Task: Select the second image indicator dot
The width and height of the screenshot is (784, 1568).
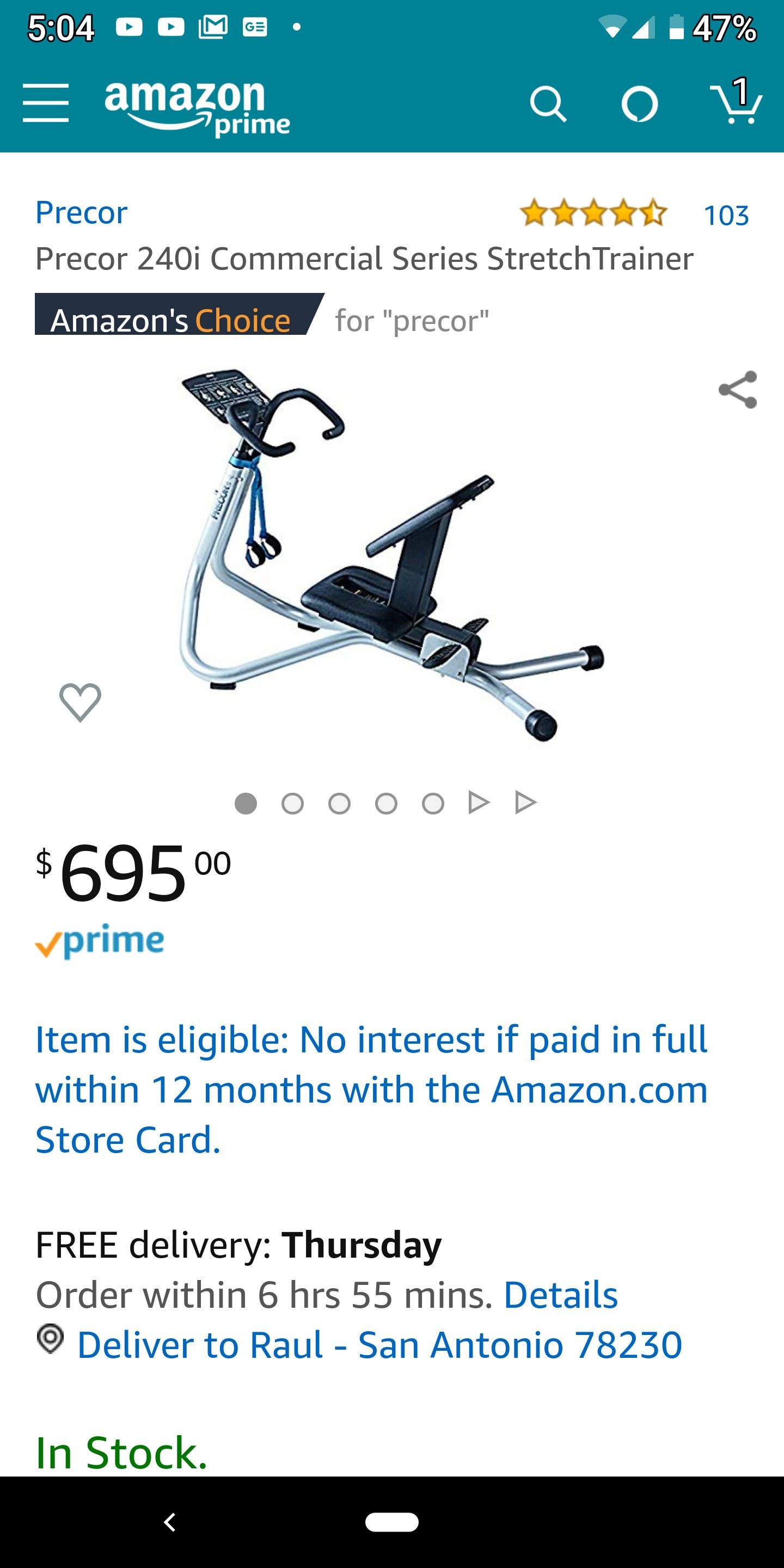Action: [293, 804]
